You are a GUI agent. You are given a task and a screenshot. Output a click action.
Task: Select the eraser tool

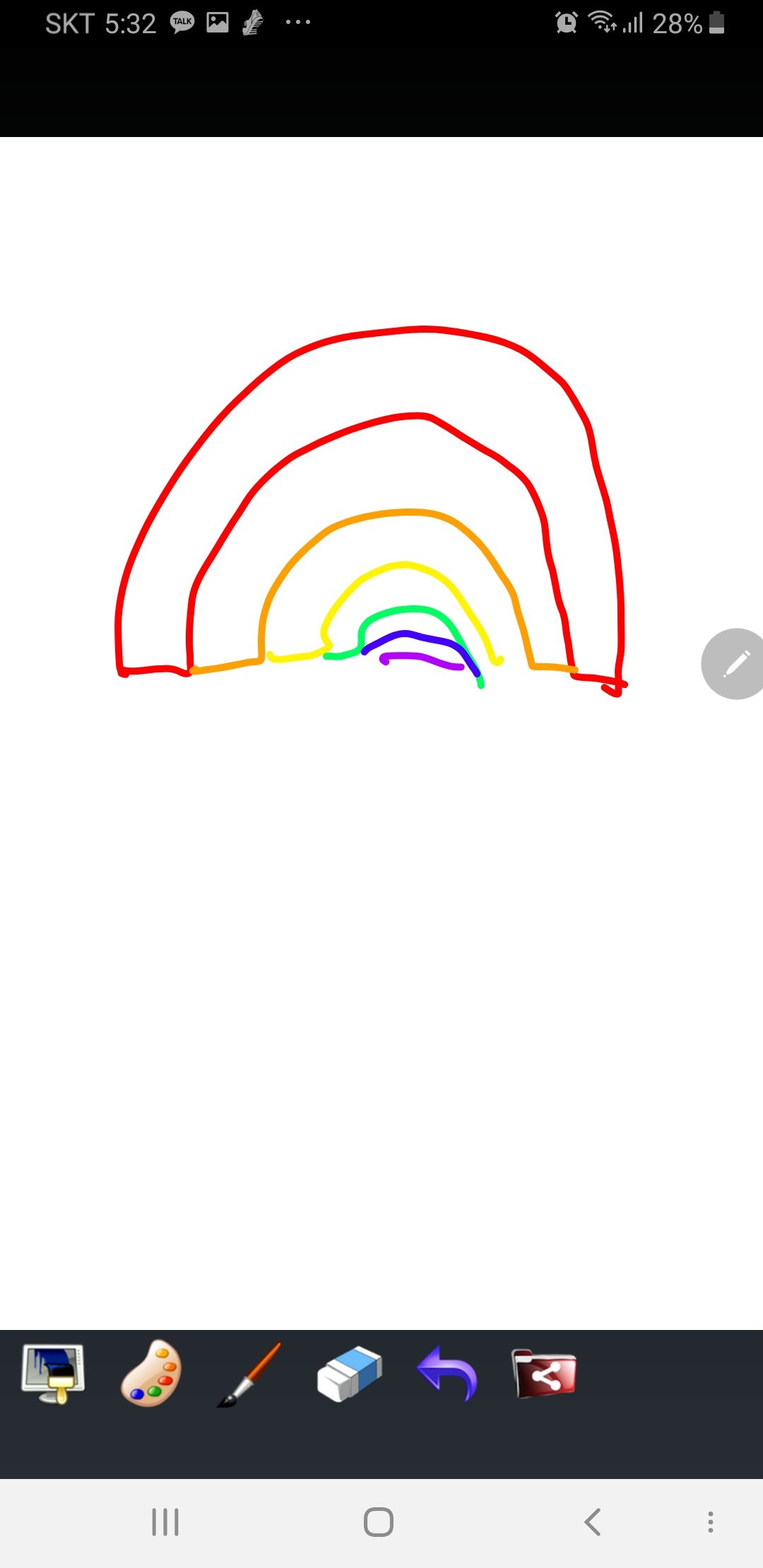pyautogui.click(x=349, y=1374)
